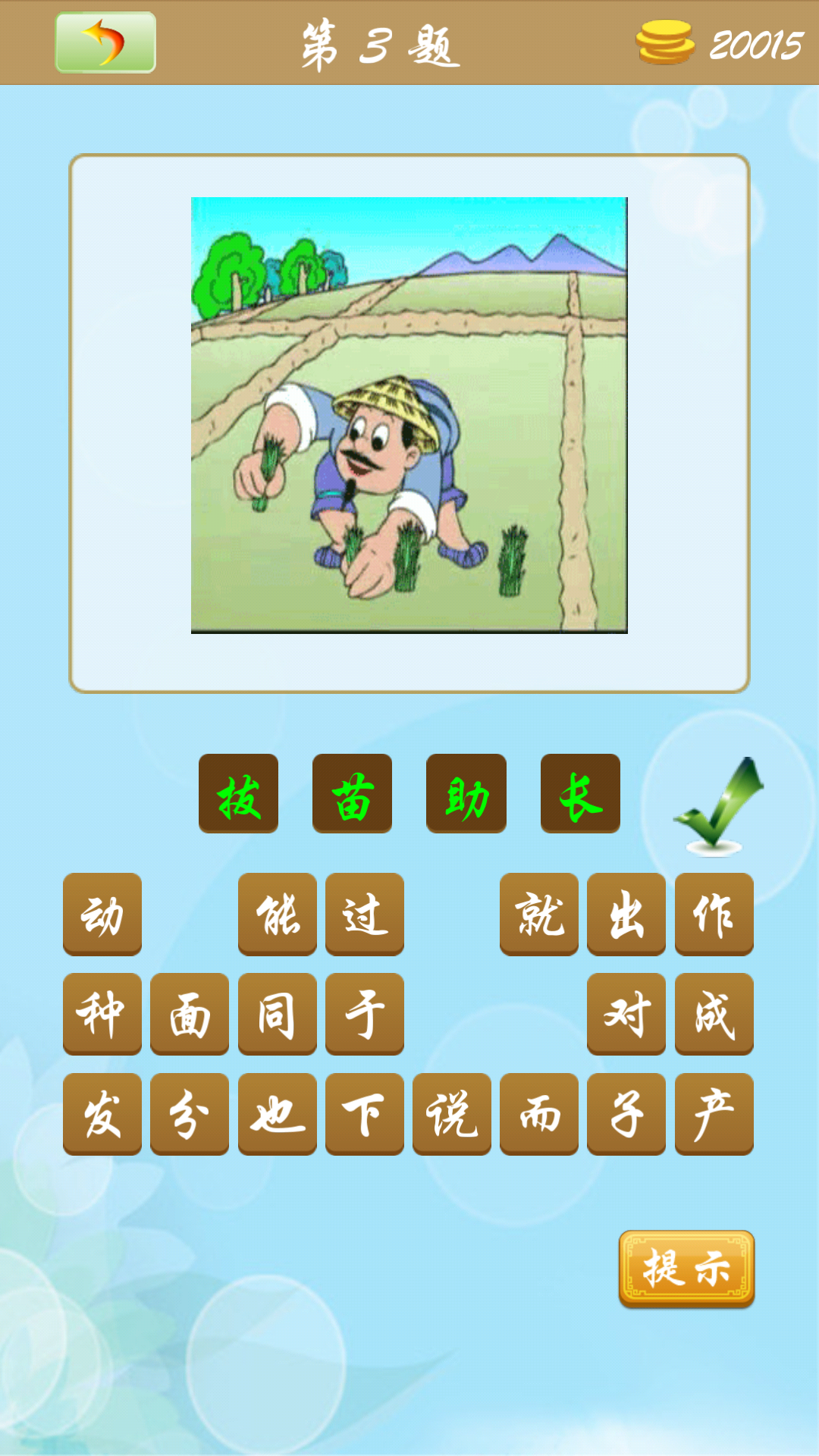Viewport: 819px width, 1456px height.
Task: Select the character tile 就
Action: point(539,914)
